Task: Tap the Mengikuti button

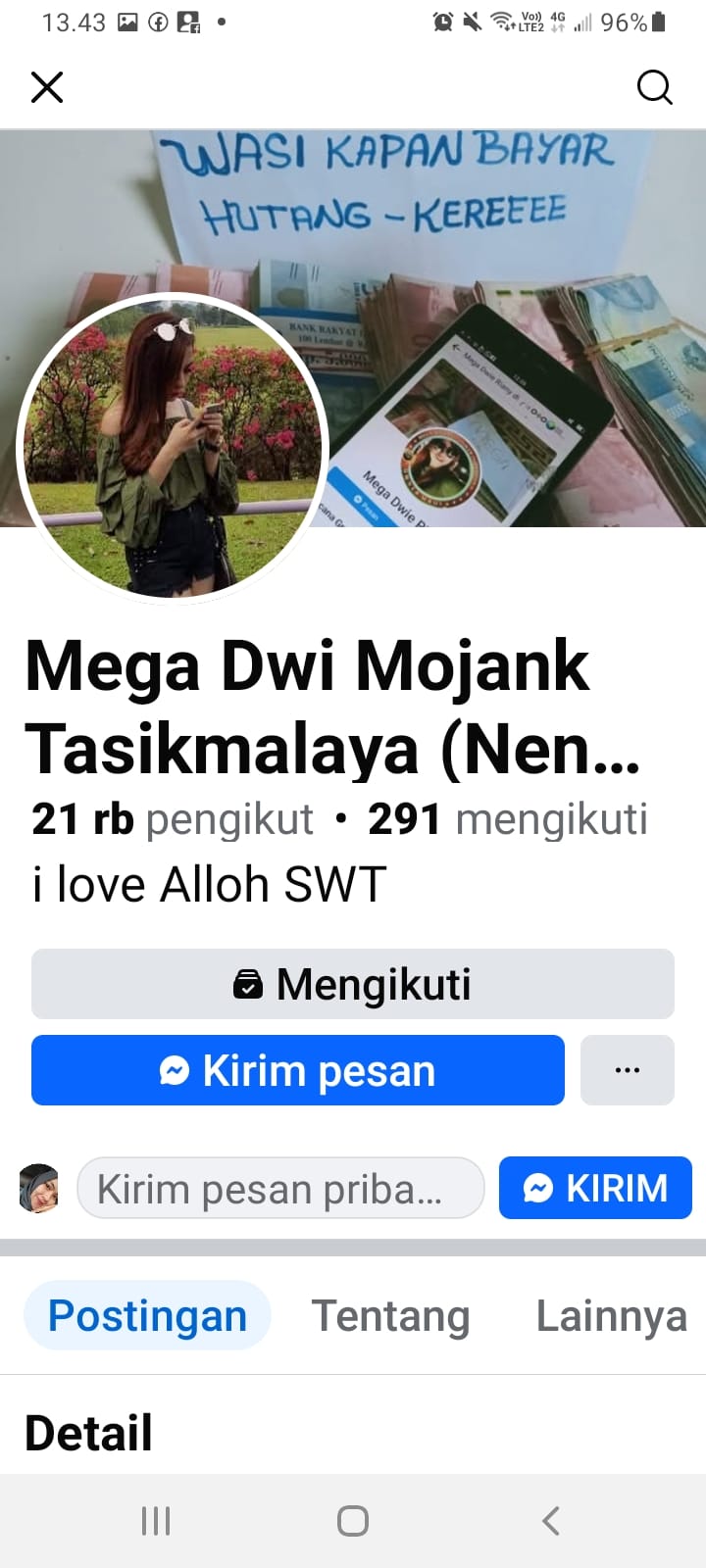Action: click(353, 984)
